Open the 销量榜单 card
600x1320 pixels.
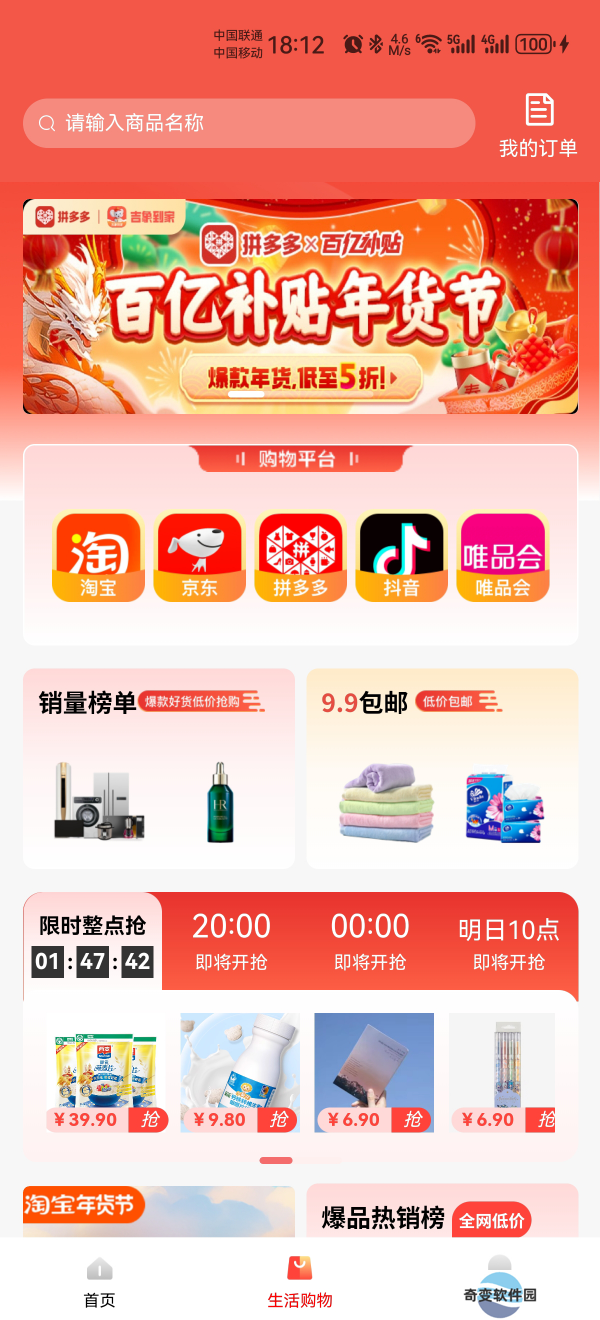(159, 768)
